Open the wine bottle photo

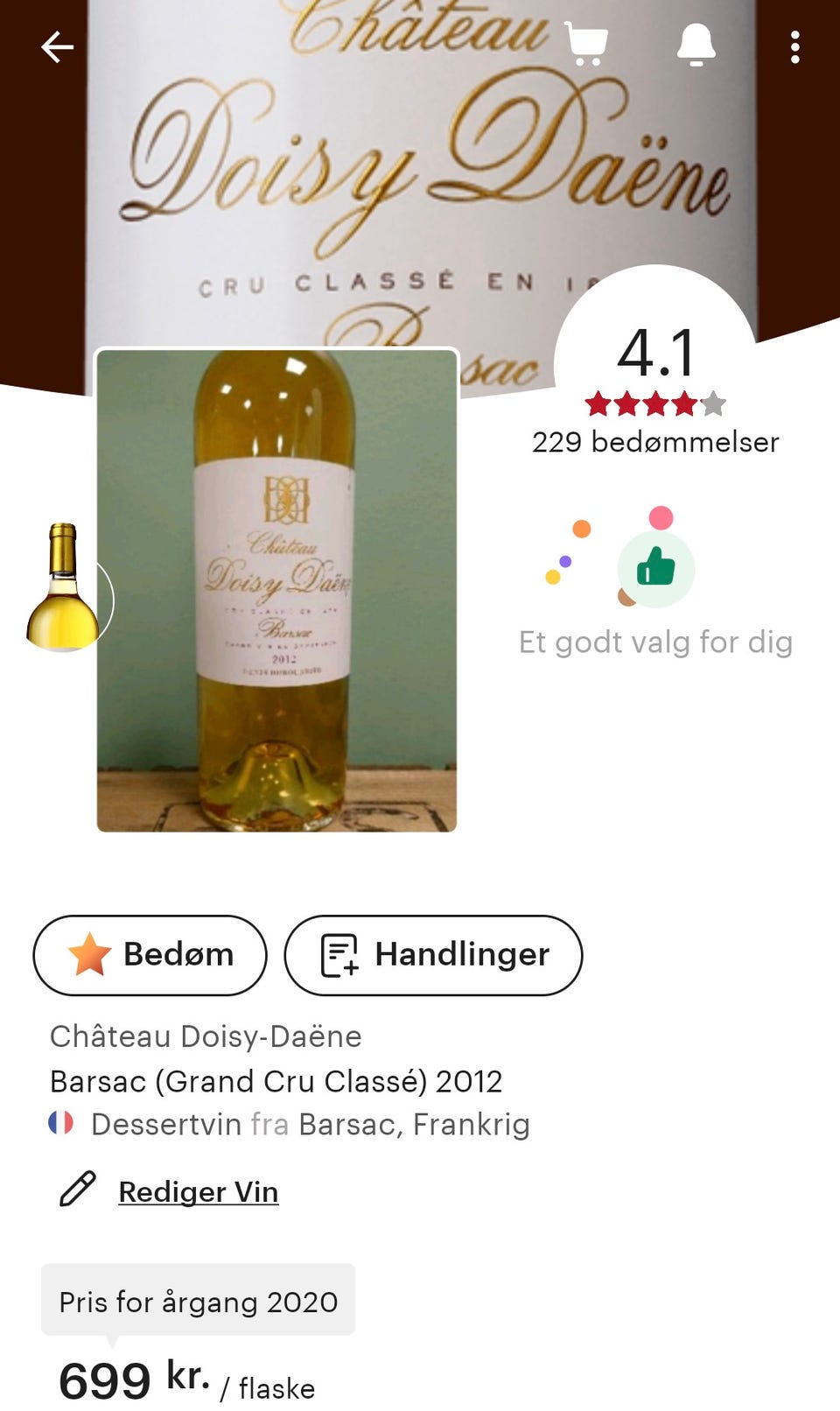coord(277,586)
